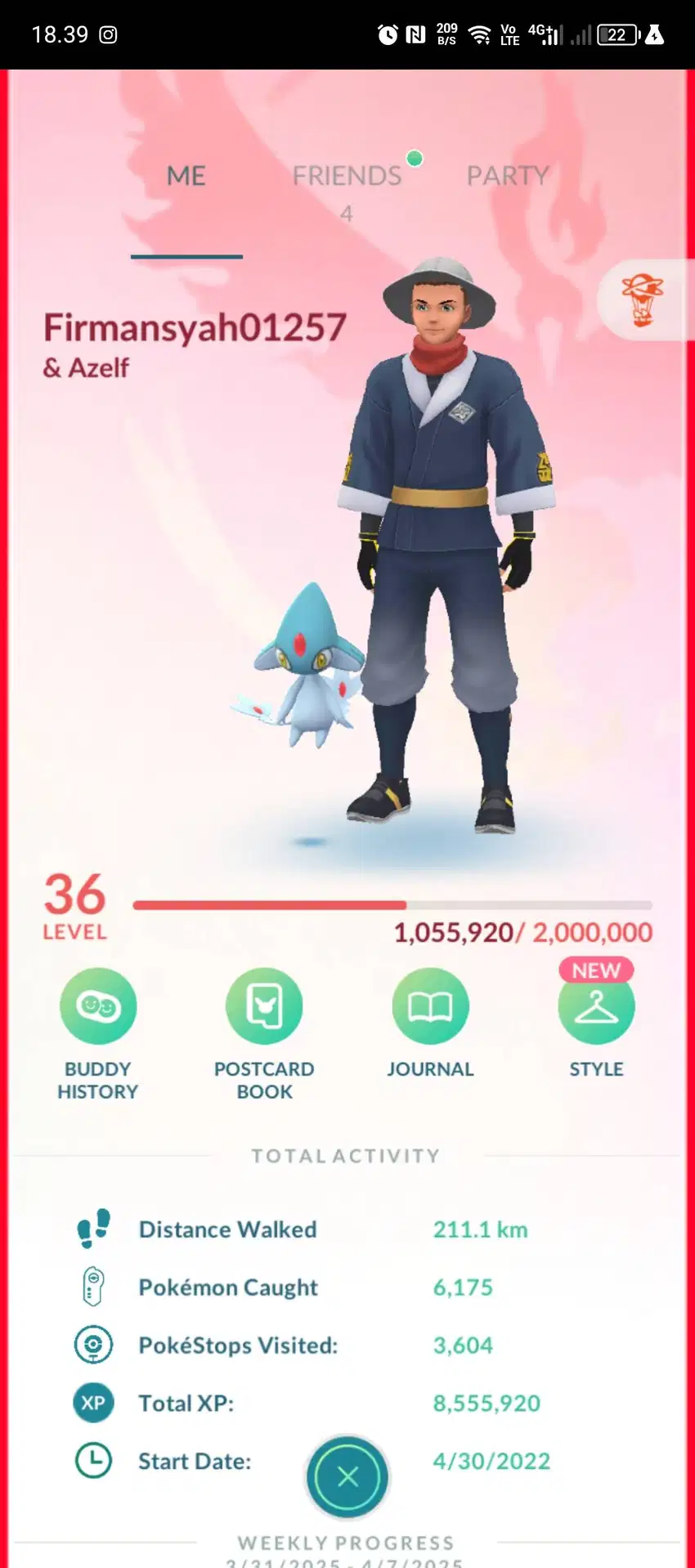Image resolution: width=695 pixels, height=1568 pixels.
Task: Open the Team Rocket balloon icon
Action: (643, 300)
